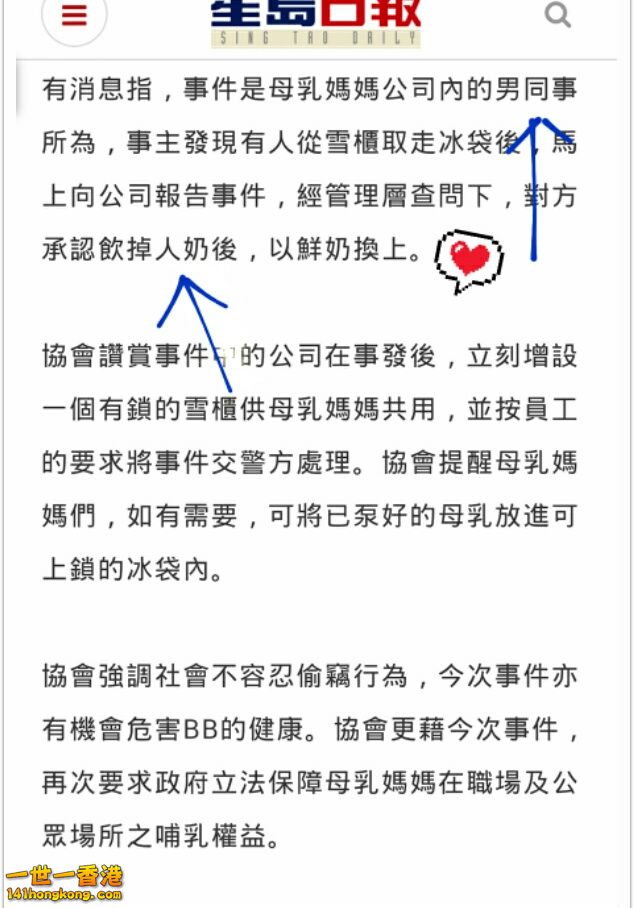Open the search magnifier
Viewport: 634px width, 908px height.
coord(558,15)
